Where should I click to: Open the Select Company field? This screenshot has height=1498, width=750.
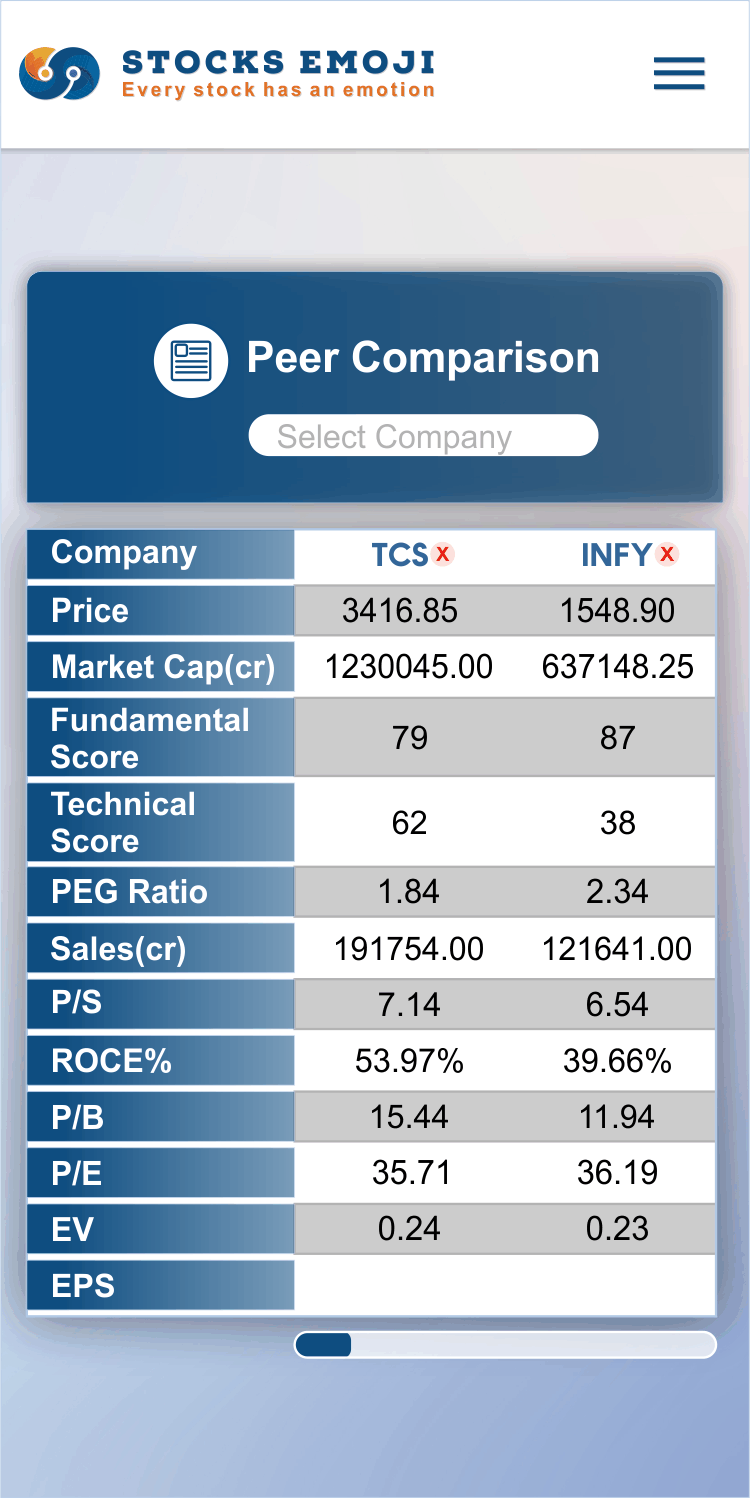(423, 435)
